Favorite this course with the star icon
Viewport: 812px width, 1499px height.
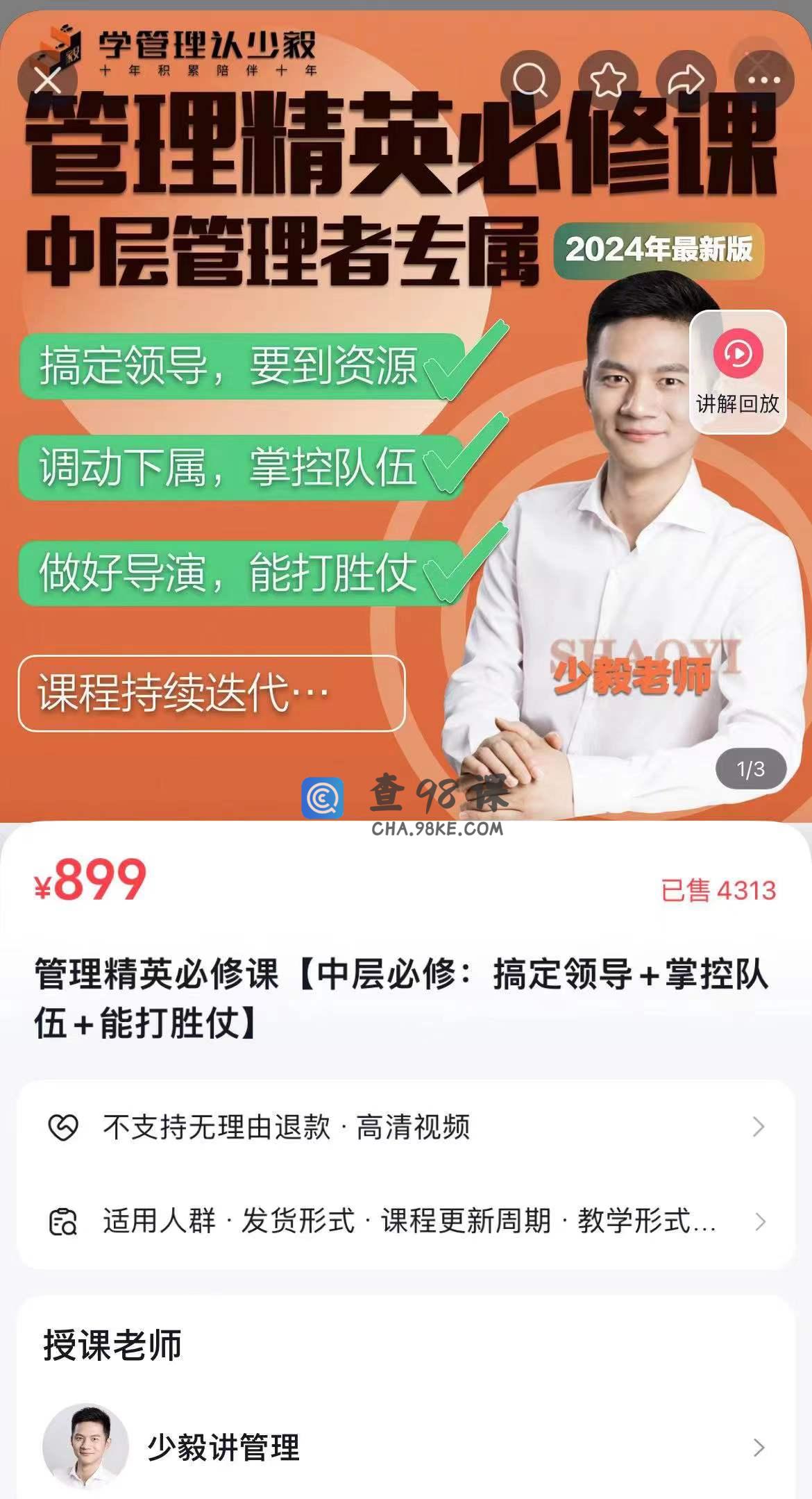pyautogui.click(x=608, y=79)
